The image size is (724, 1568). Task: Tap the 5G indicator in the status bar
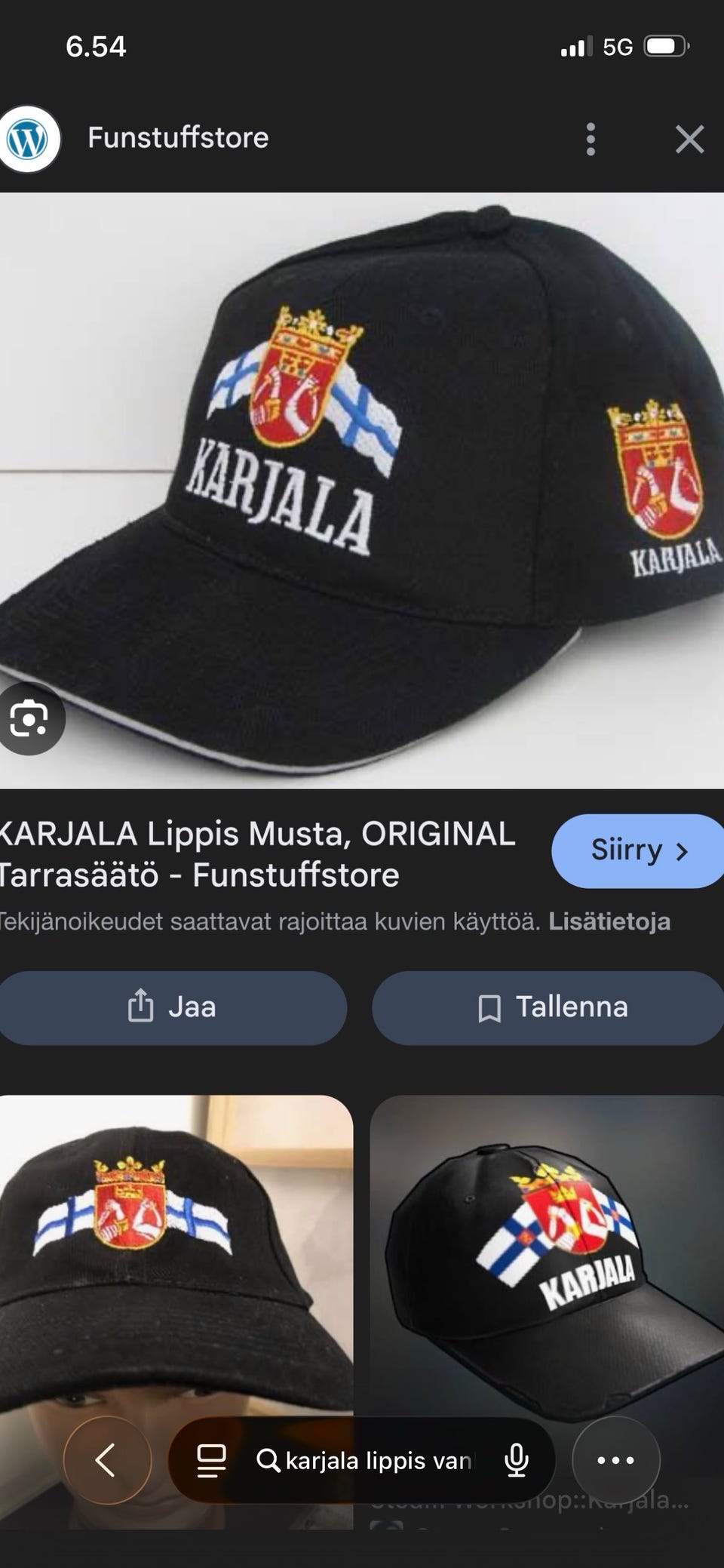[615, 47]
